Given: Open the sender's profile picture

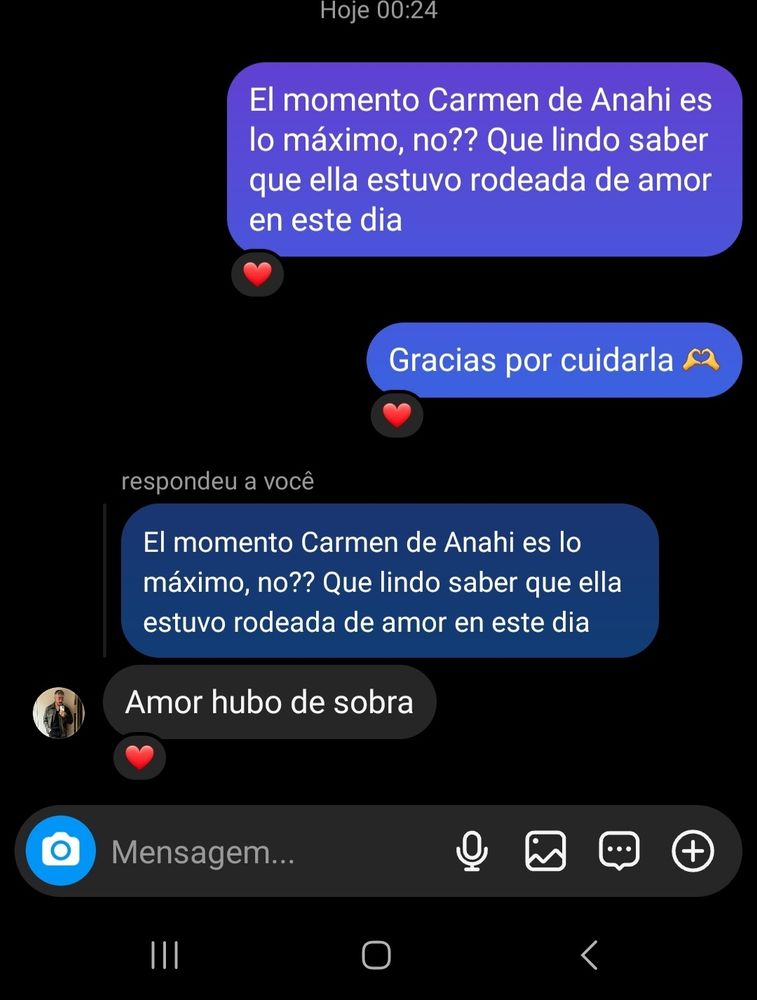Looking at the screenshot, I should click(x=59, y=713).
